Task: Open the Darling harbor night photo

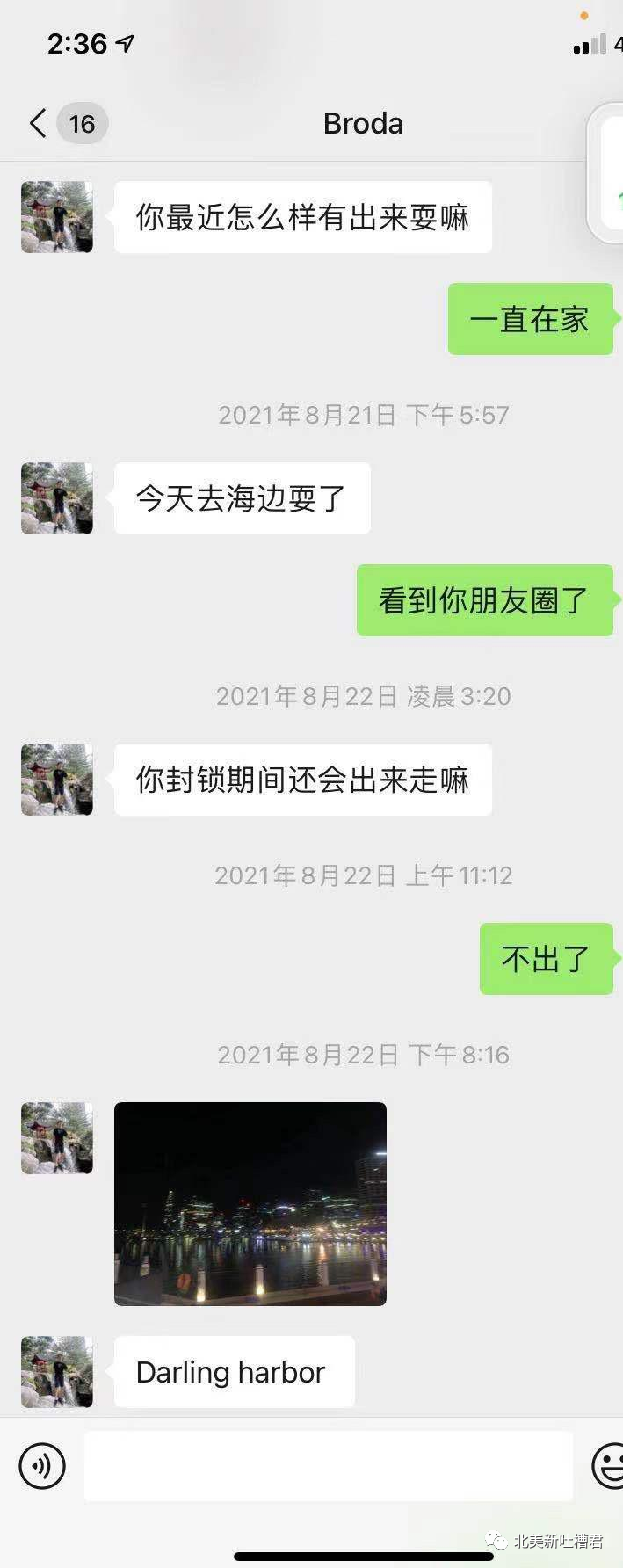Action: [250, 1203]
